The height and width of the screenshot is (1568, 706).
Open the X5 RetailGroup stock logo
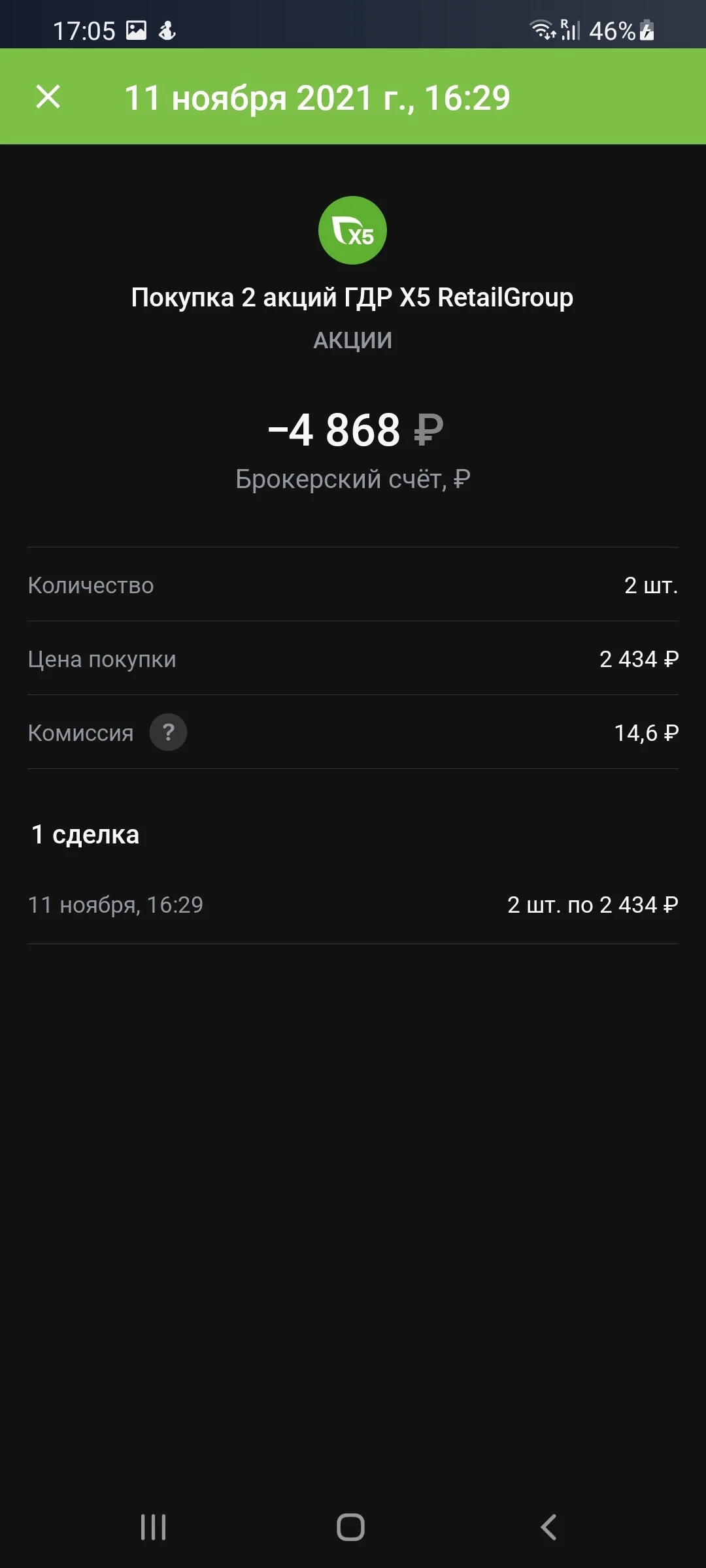tap(352, 230)
